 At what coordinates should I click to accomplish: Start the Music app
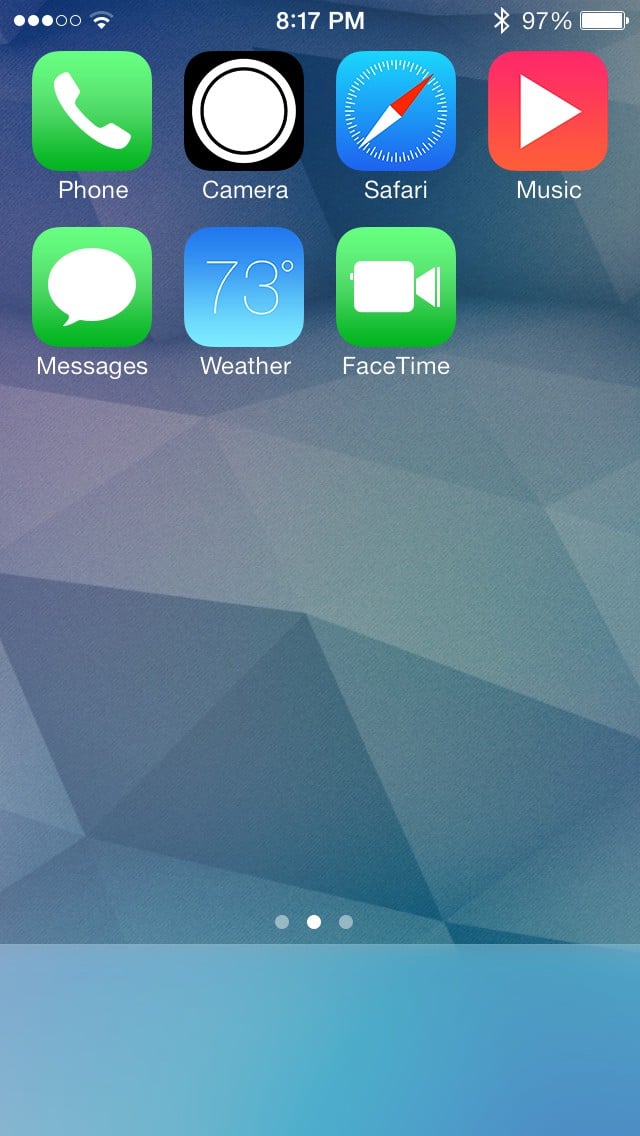[x=548, y=111]
